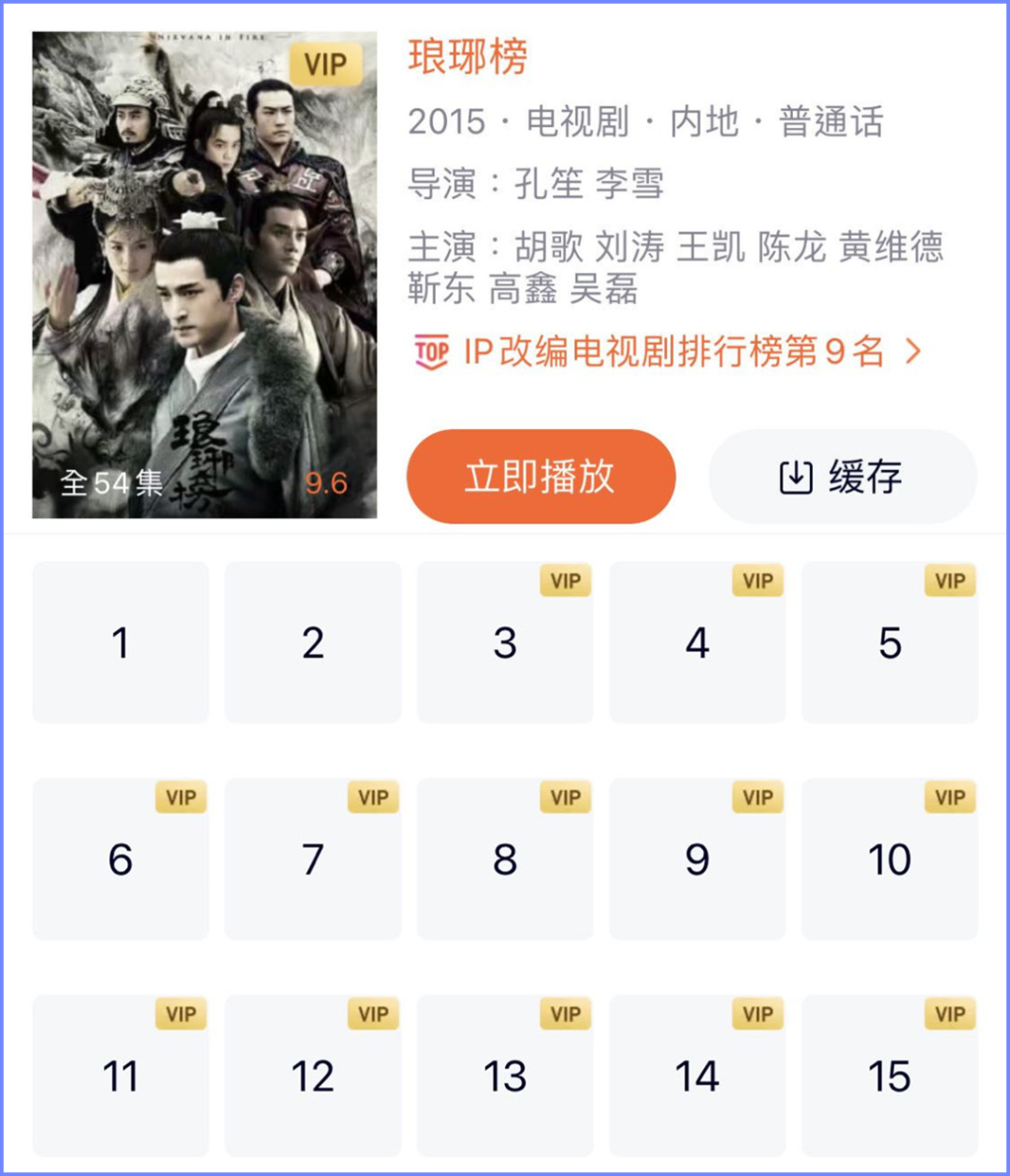Image resolution: width=1010 pixels, height=1176 pixels.
Task: Choose VIP episode 3
Action: 505,642
